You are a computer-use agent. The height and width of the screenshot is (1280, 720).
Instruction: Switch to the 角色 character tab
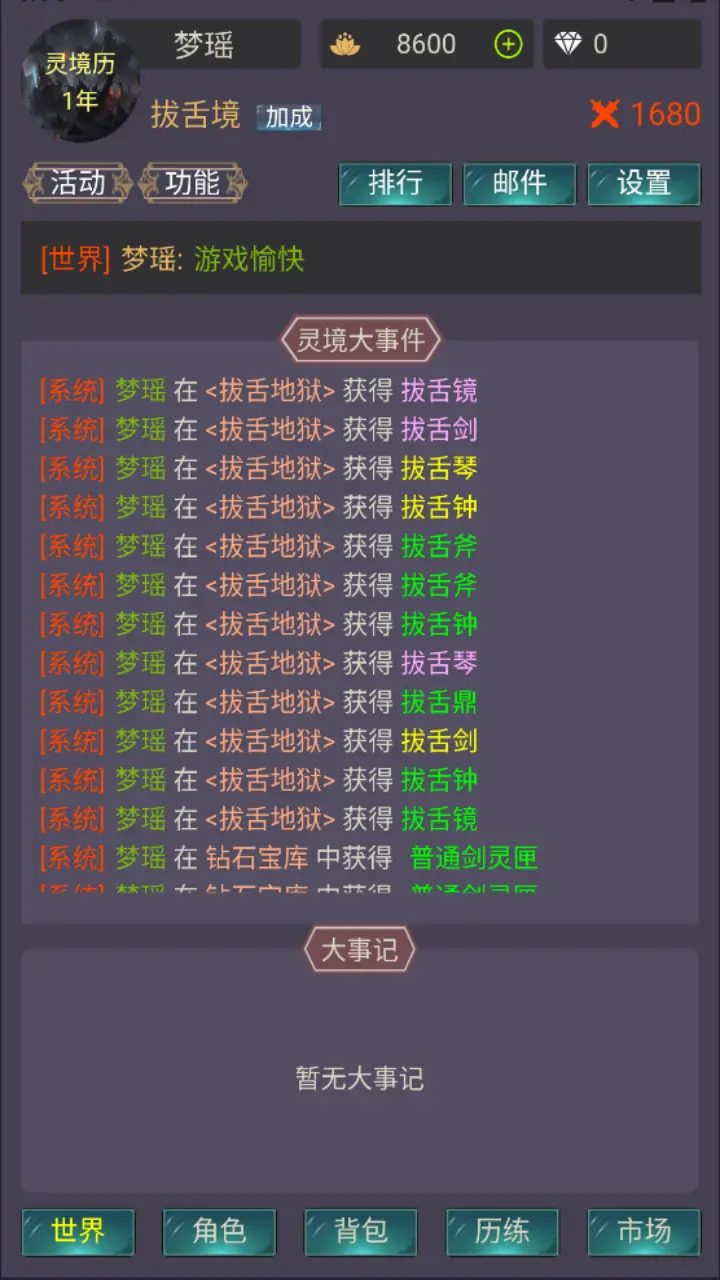pyautogui.click(x=219, y=1232)
